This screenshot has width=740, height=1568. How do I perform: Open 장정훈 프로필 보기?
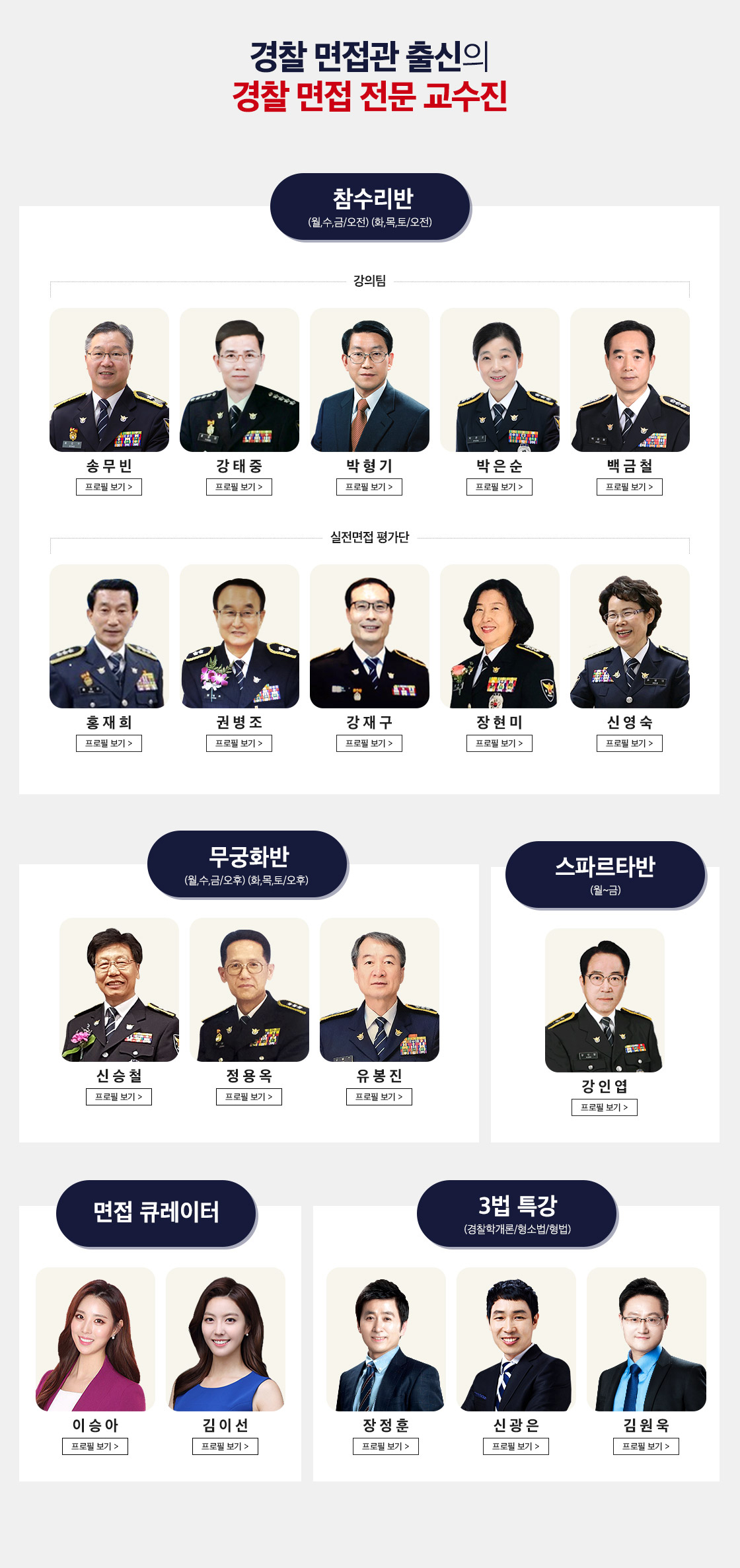tap(386, 1446)
